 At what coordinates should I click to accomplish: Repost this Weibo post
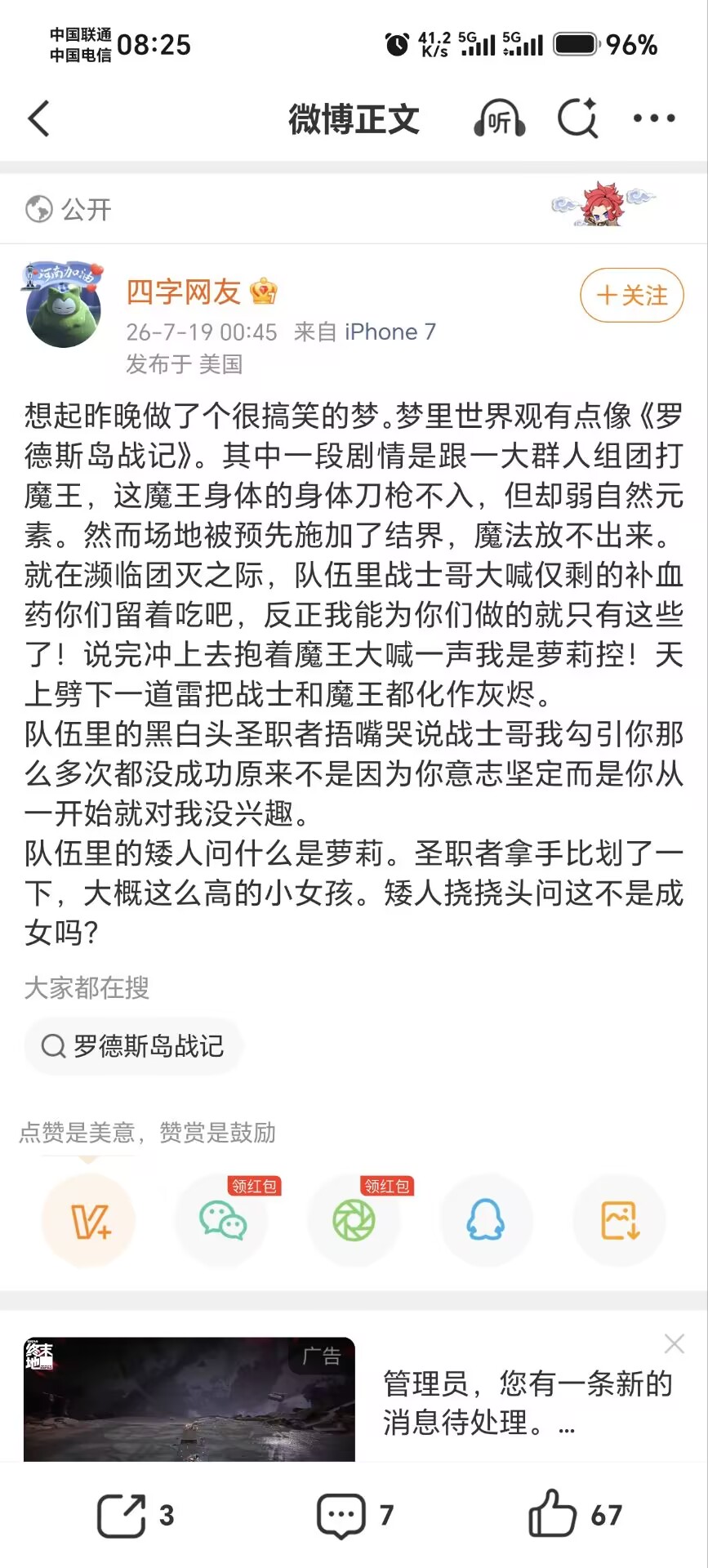tap(135, 1516)
